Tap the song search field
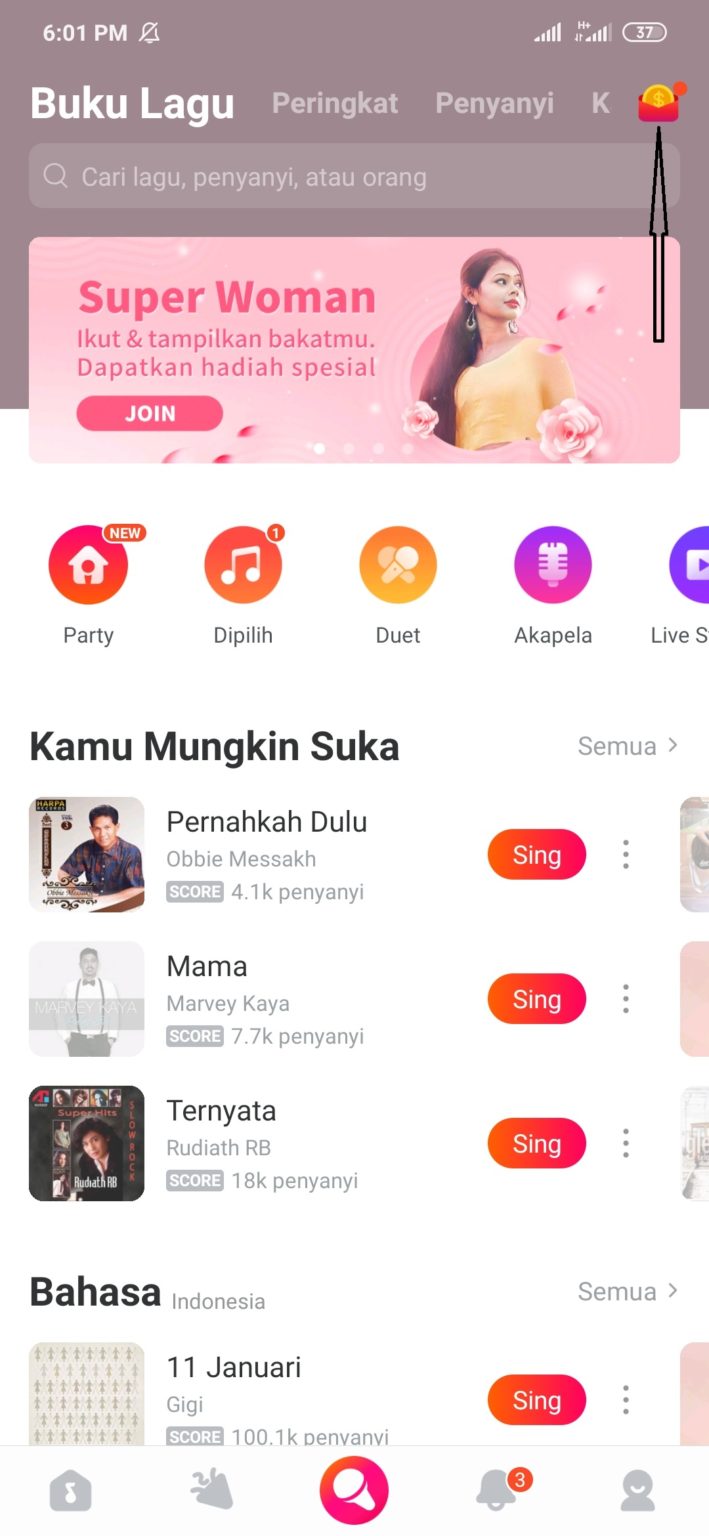This screenshot has height=1536, width=709. click(354, 176)
